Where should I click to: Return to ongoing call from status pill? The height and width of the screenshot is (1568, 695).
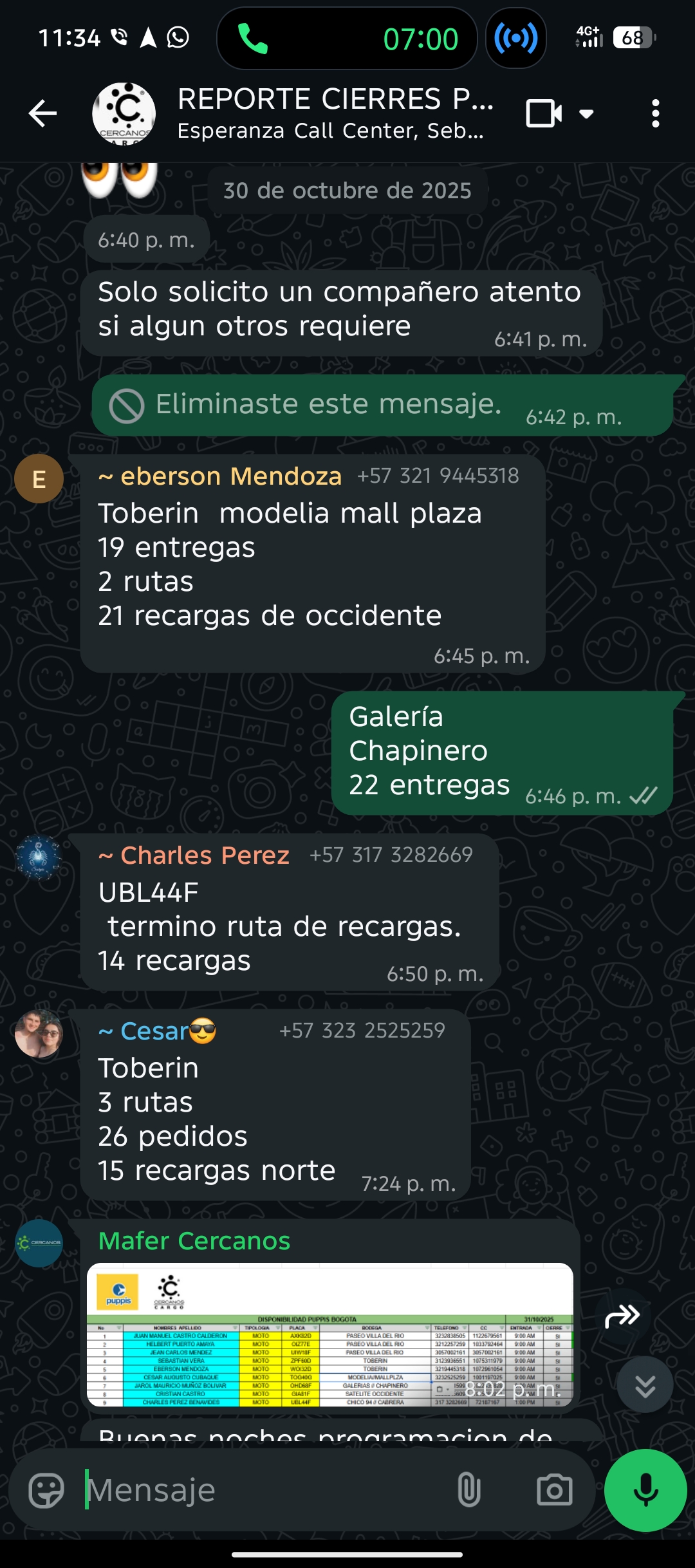(x=347, y=39)
